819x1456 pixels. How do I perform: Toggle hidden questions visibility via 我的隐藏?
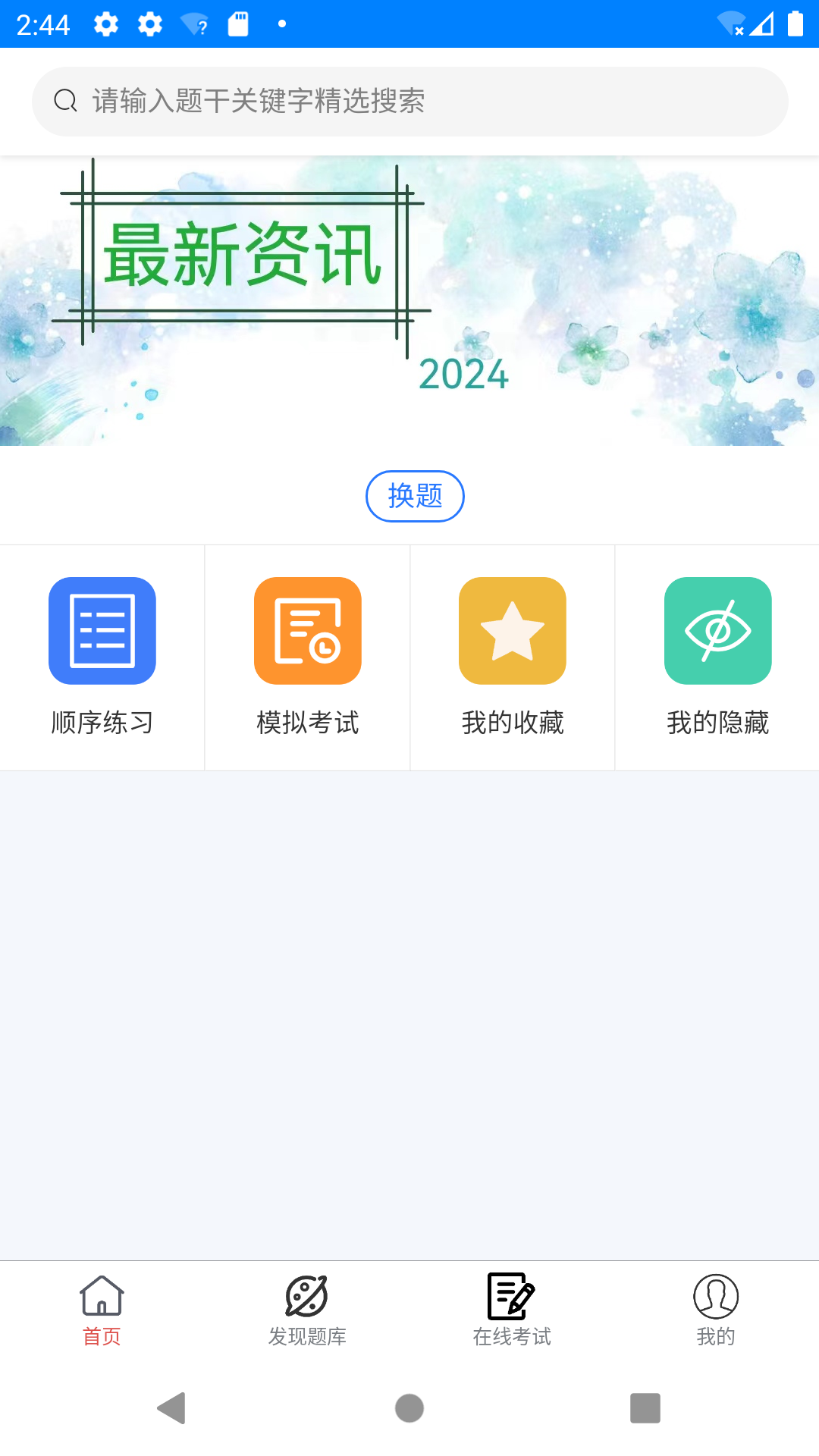(717, 657)
